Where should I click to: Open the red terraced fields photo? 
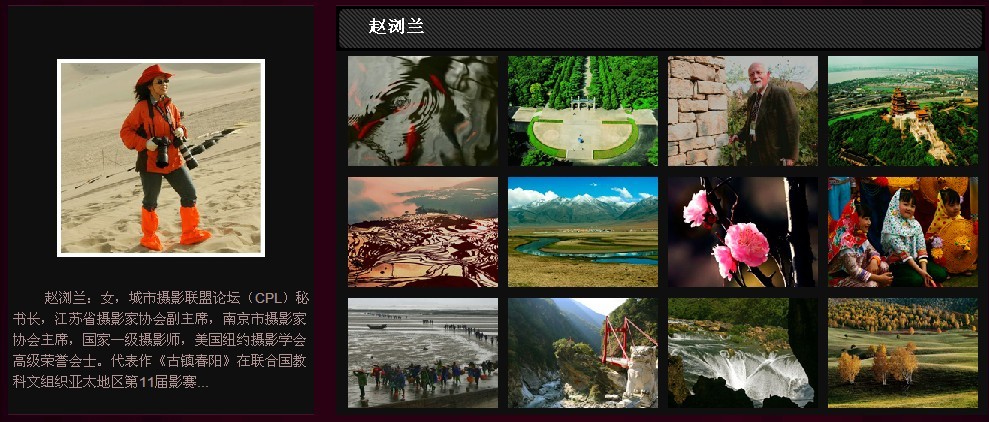[422, 232]
